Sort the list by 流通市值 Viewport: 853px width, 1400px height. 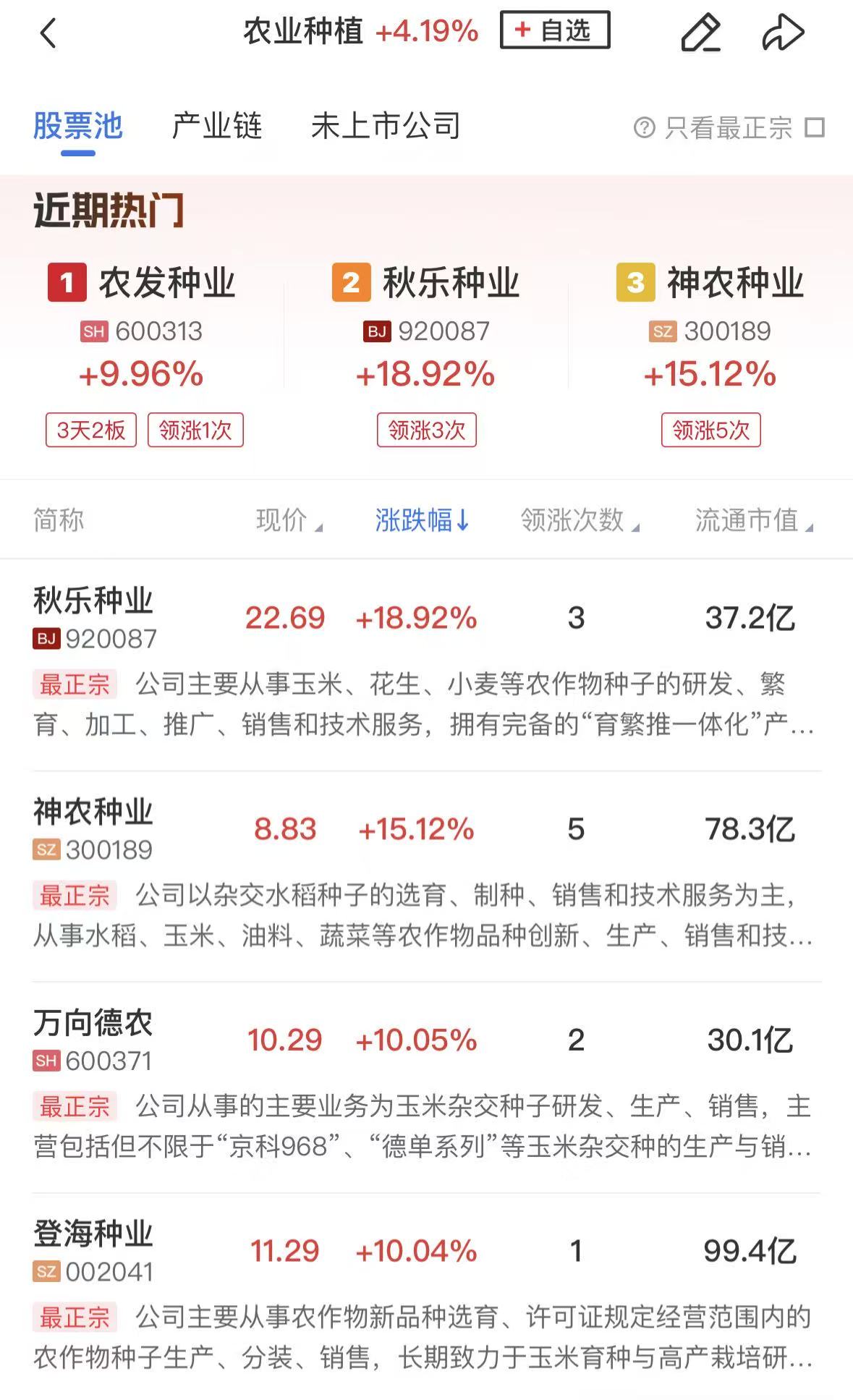(753, 520)
